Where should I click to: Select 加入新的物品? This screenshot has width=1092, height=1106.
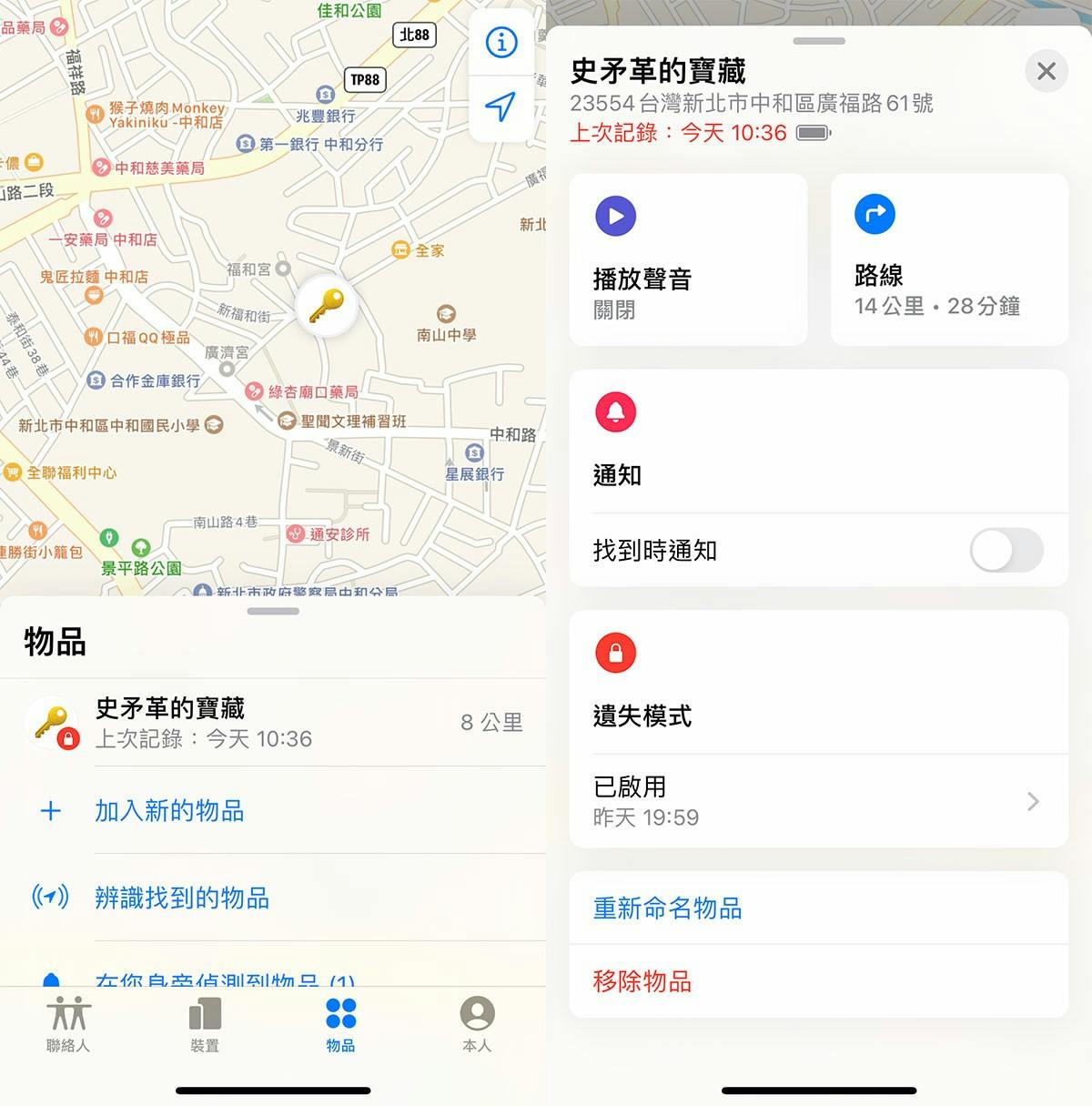click(169, 810)
